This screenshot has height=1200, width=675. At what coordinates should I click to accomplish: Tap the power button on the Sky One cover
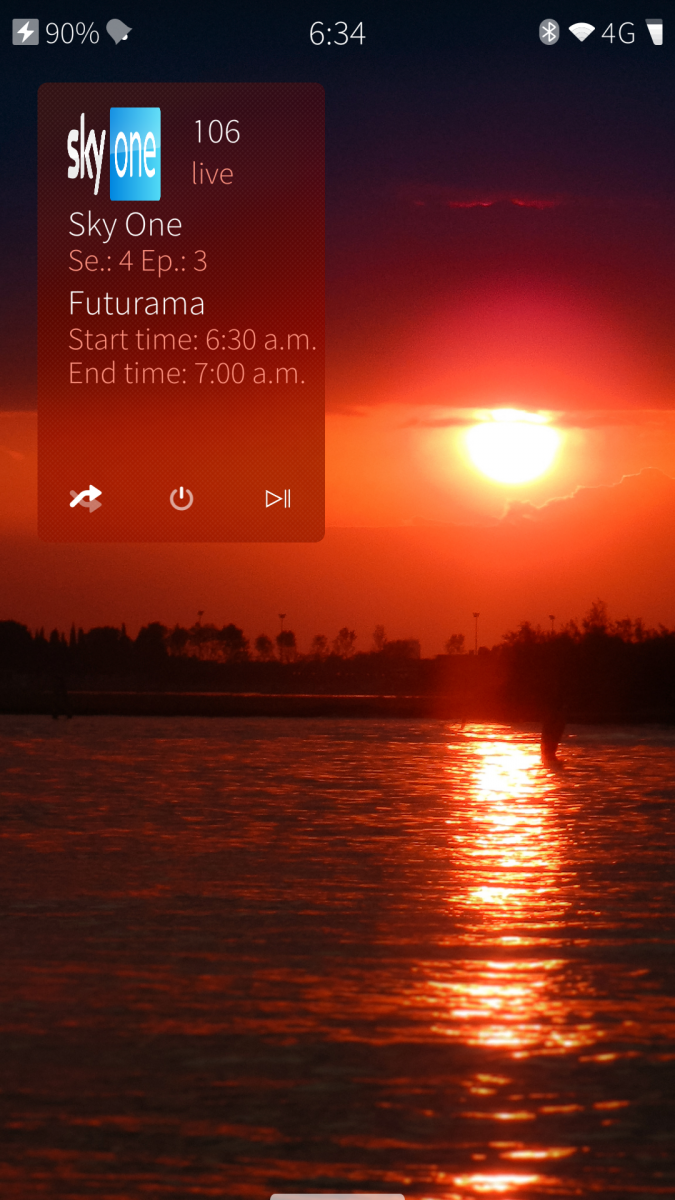pos(181,498)
